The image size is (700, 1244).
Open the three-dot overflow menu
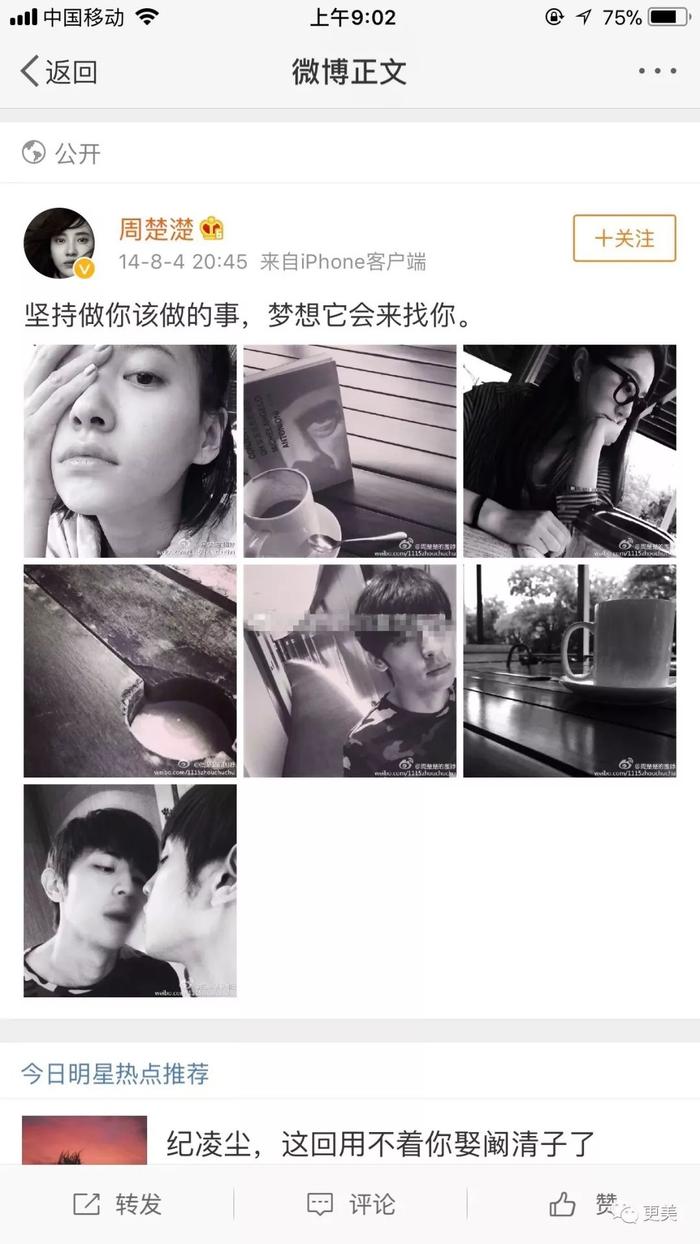click(x=657, y=72)
